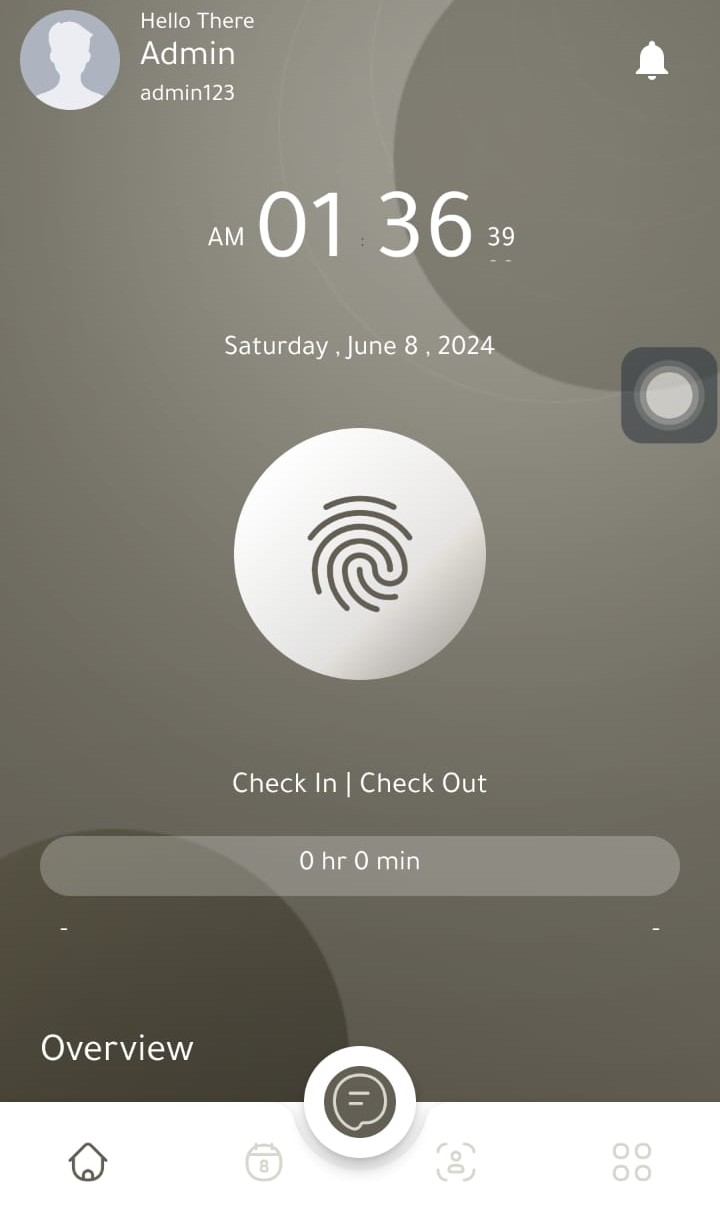Open the grid menu tab

click(632, 1162)
